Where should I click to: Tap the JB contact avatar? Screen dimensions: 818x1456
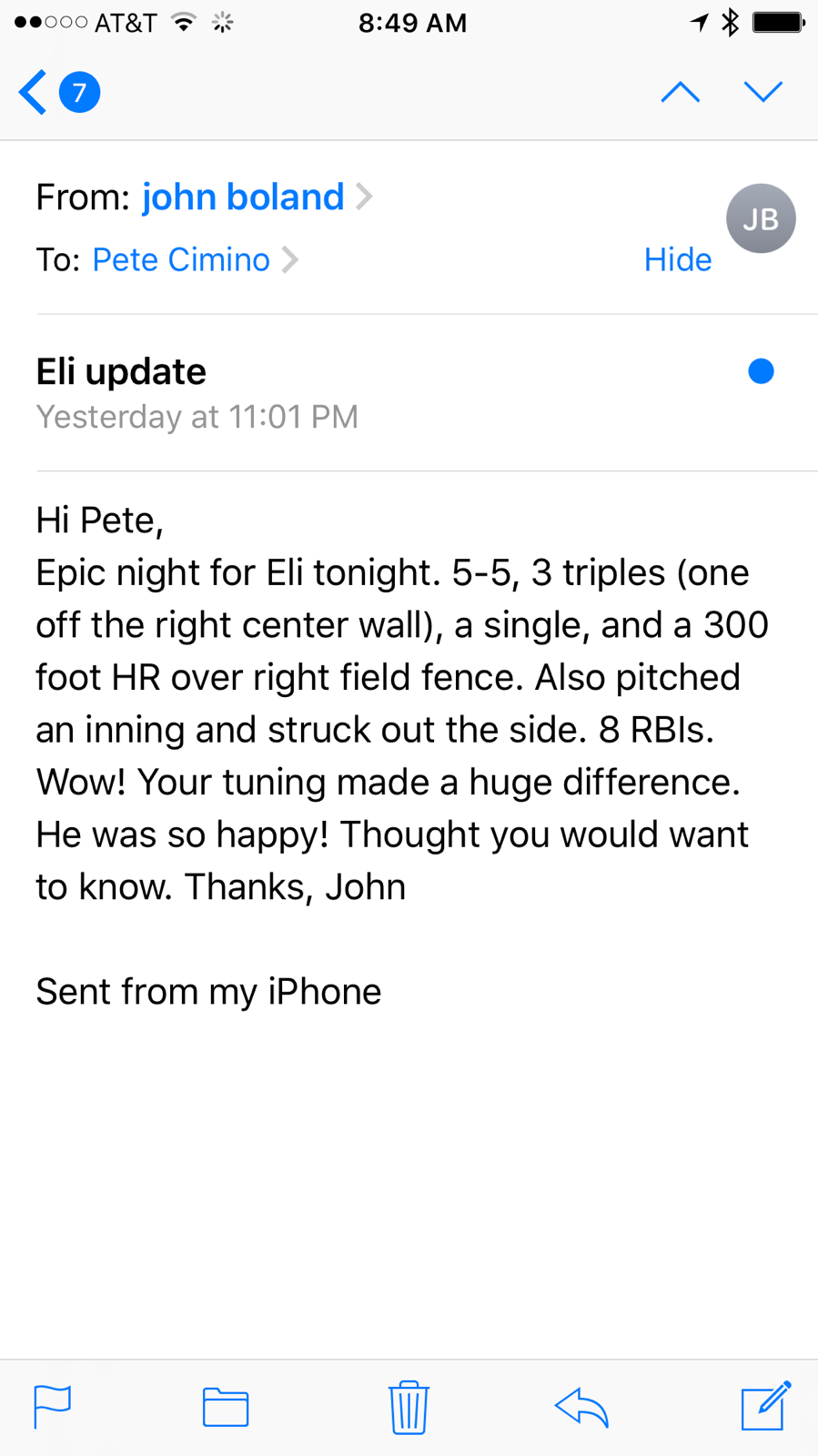click(x=761, y=218)
